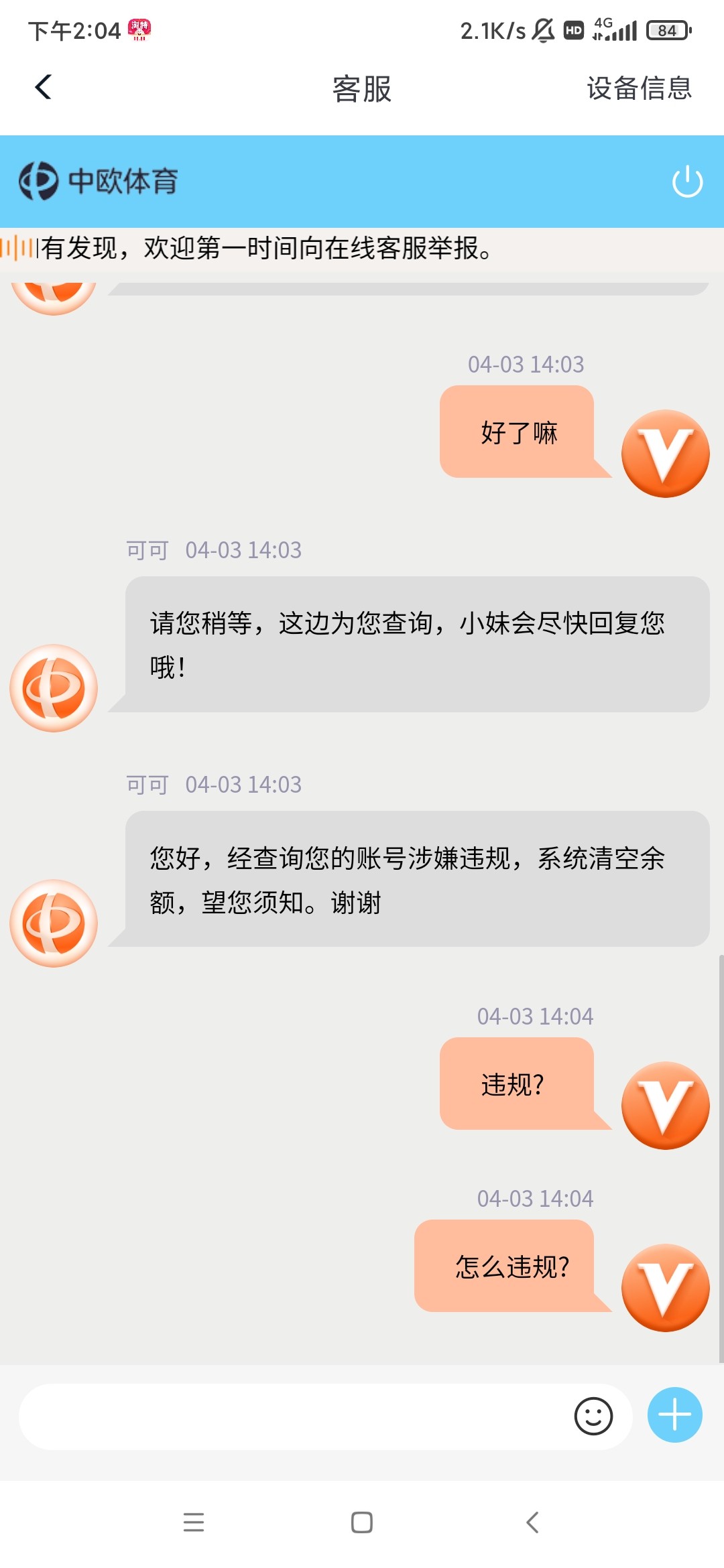Go back using the top-left arrow
Image resolution: width=724 pixels, height=1568 pixels.
(44, 87)
